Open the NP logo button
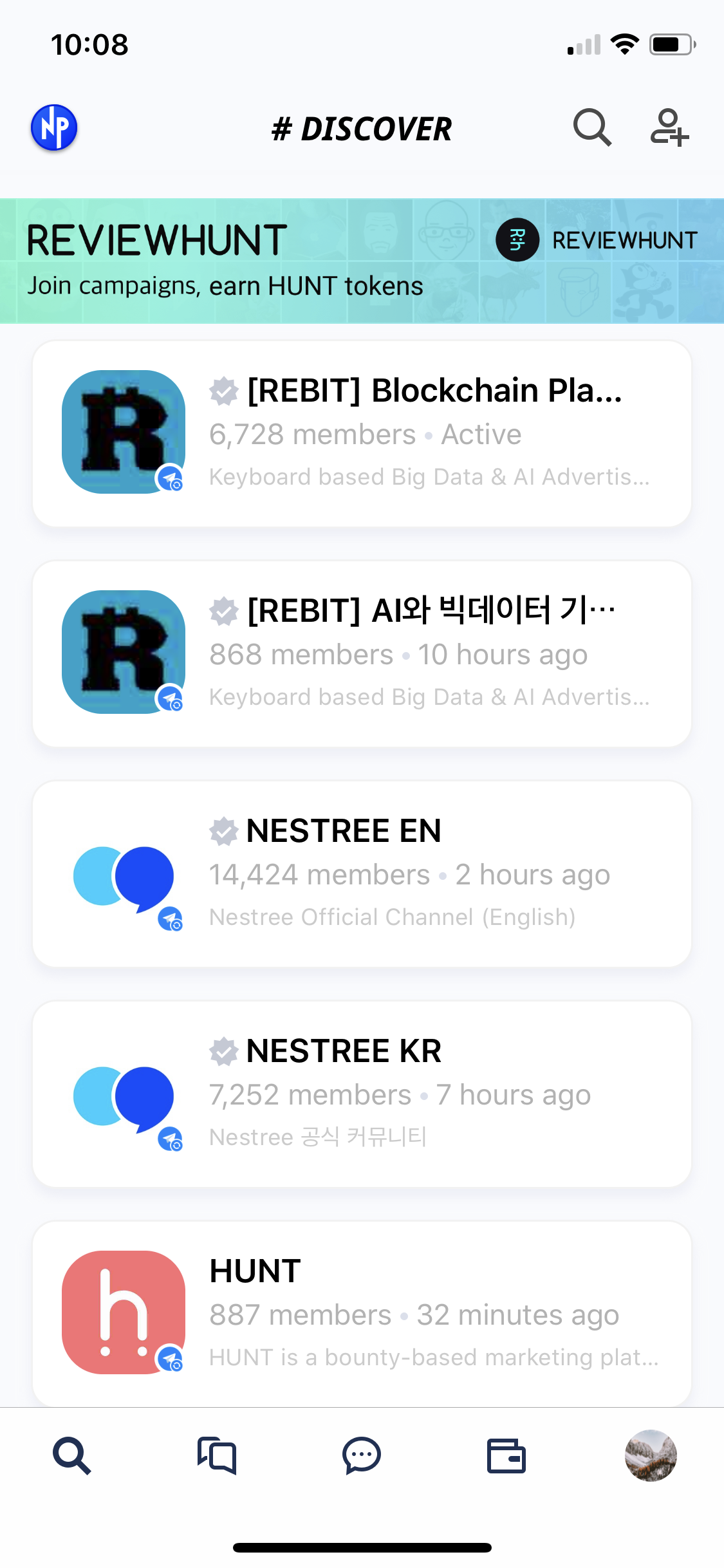 point(54,127)
